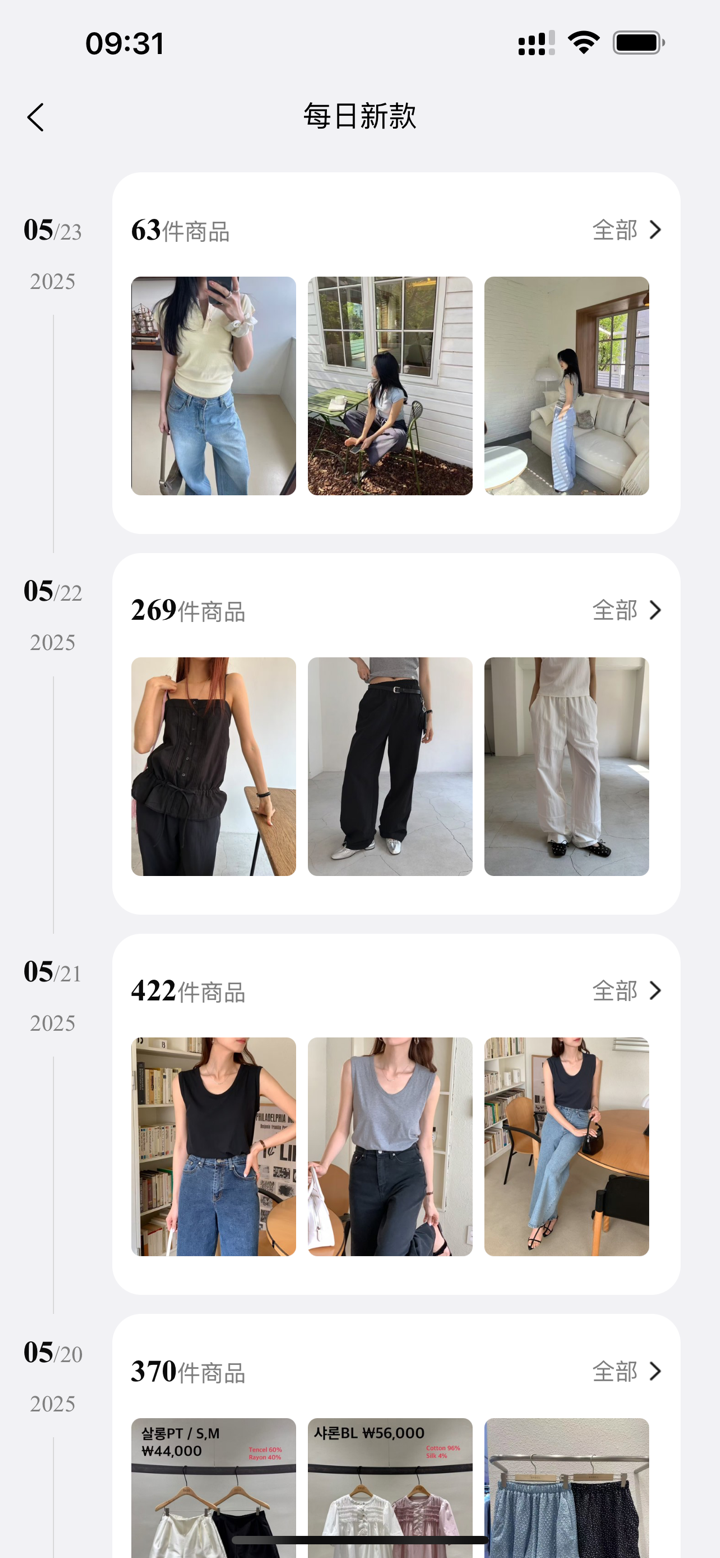Open 全部 for the 269件商品 section
Viewport: 720px width, 1558px height.
(x=614, y=610)
